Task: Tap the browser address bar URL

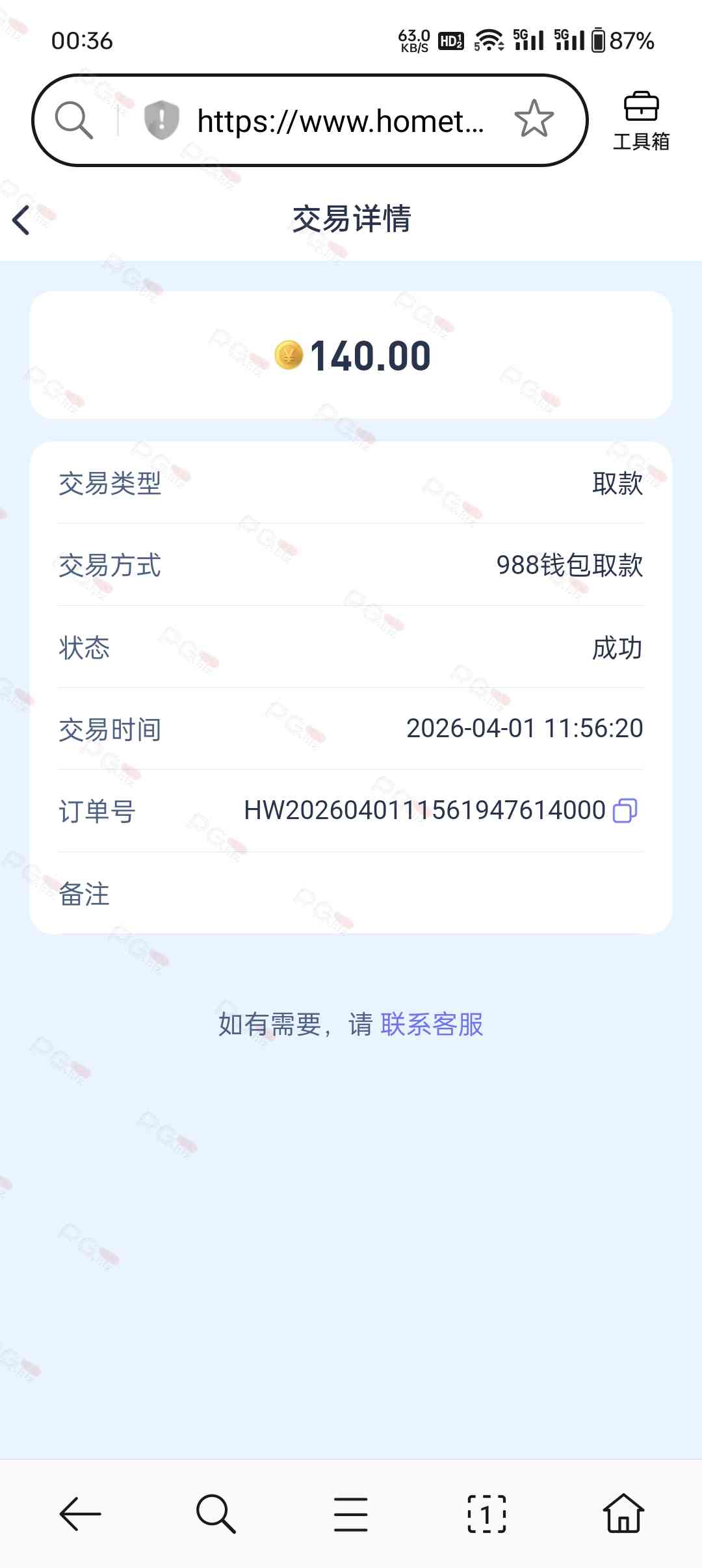Action: pyautogui.click(x=340, y=122)
